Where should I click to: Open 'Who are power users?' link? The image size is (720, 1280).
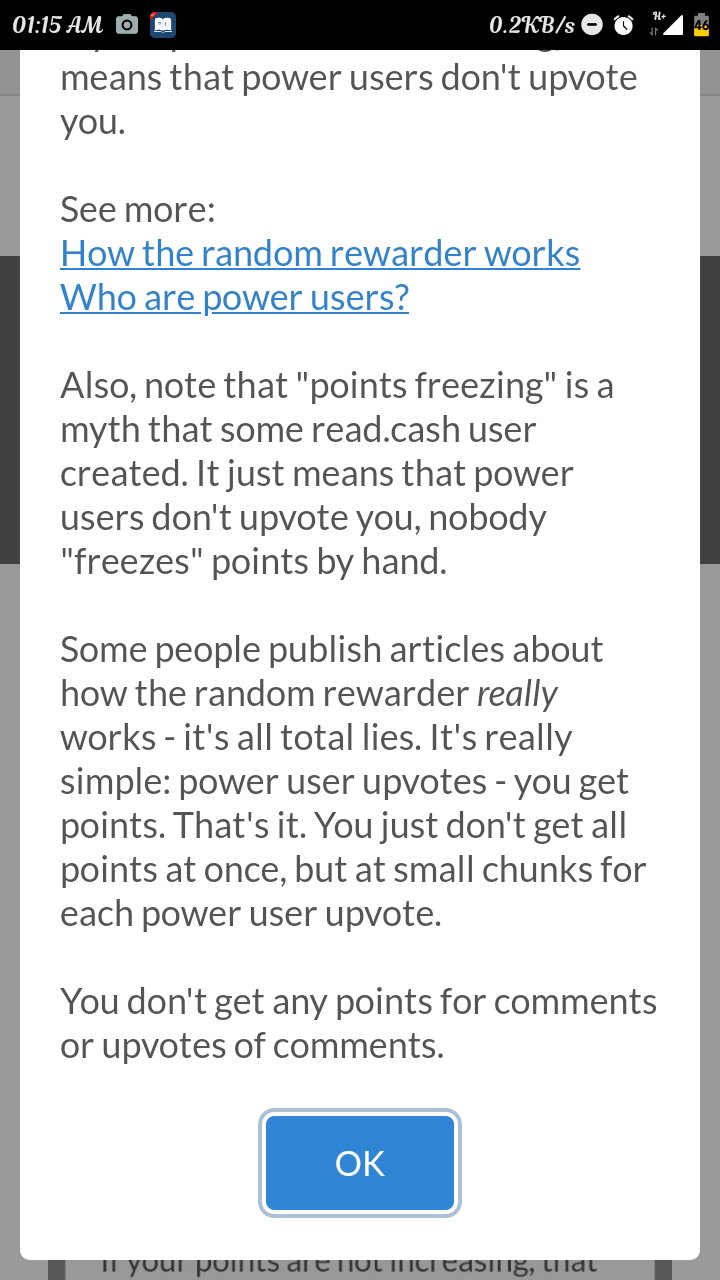coord(235,298)
